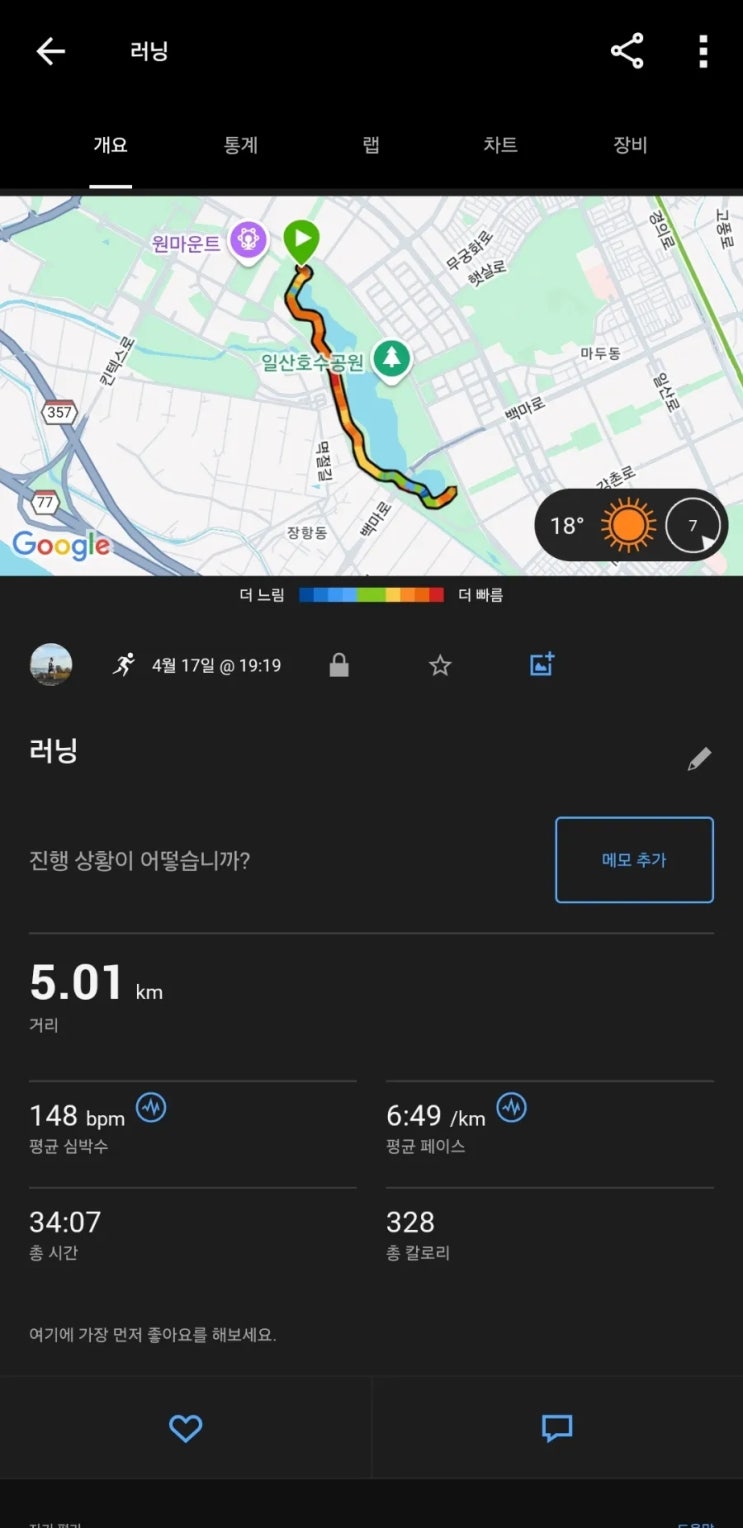Tap the privacy lock icon
The height and width of the screenshot is (1528, 743).
(339, 665)
